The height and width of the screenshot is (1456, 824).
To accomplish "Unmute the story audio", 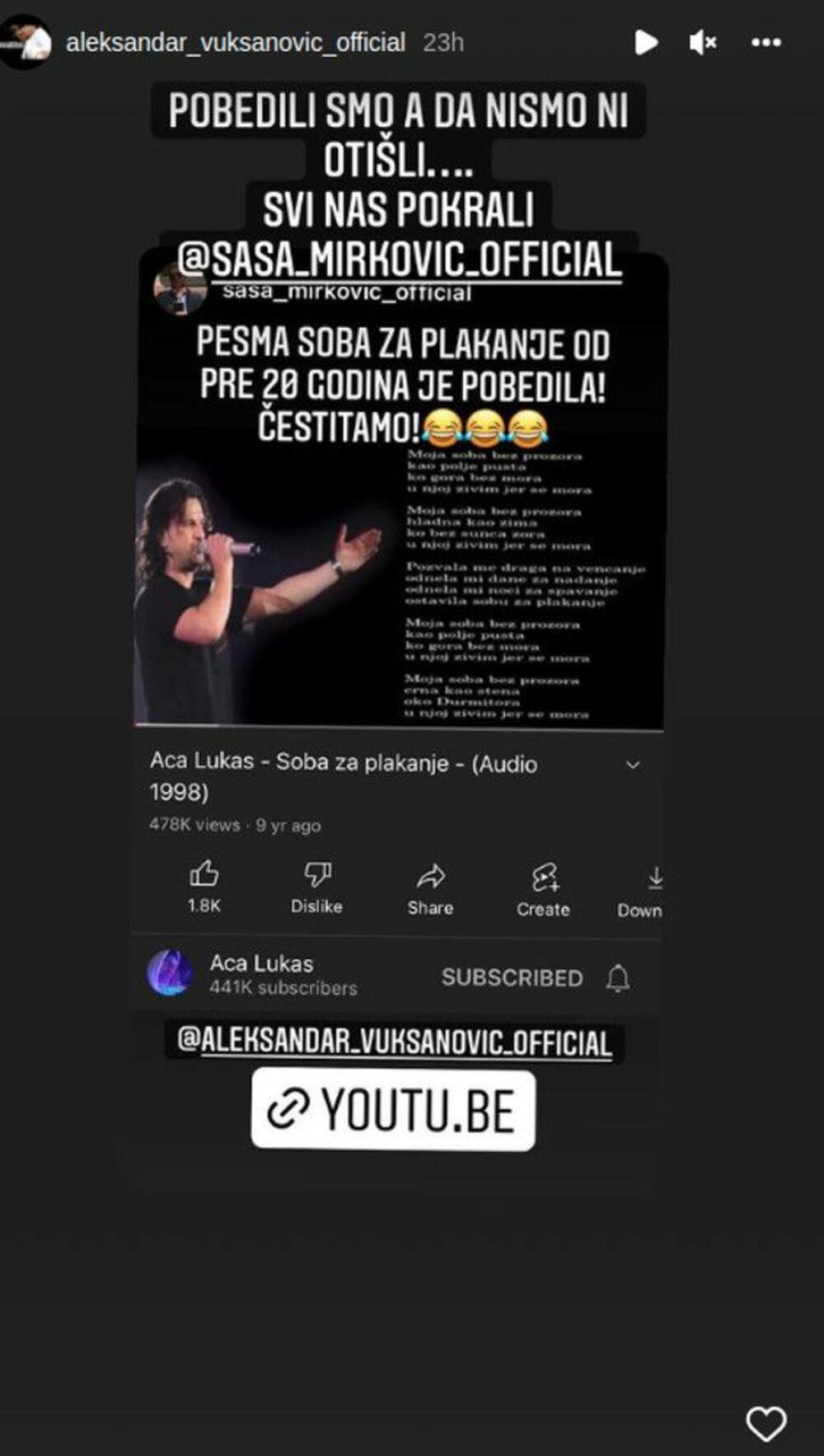I will tap(702, 42).
